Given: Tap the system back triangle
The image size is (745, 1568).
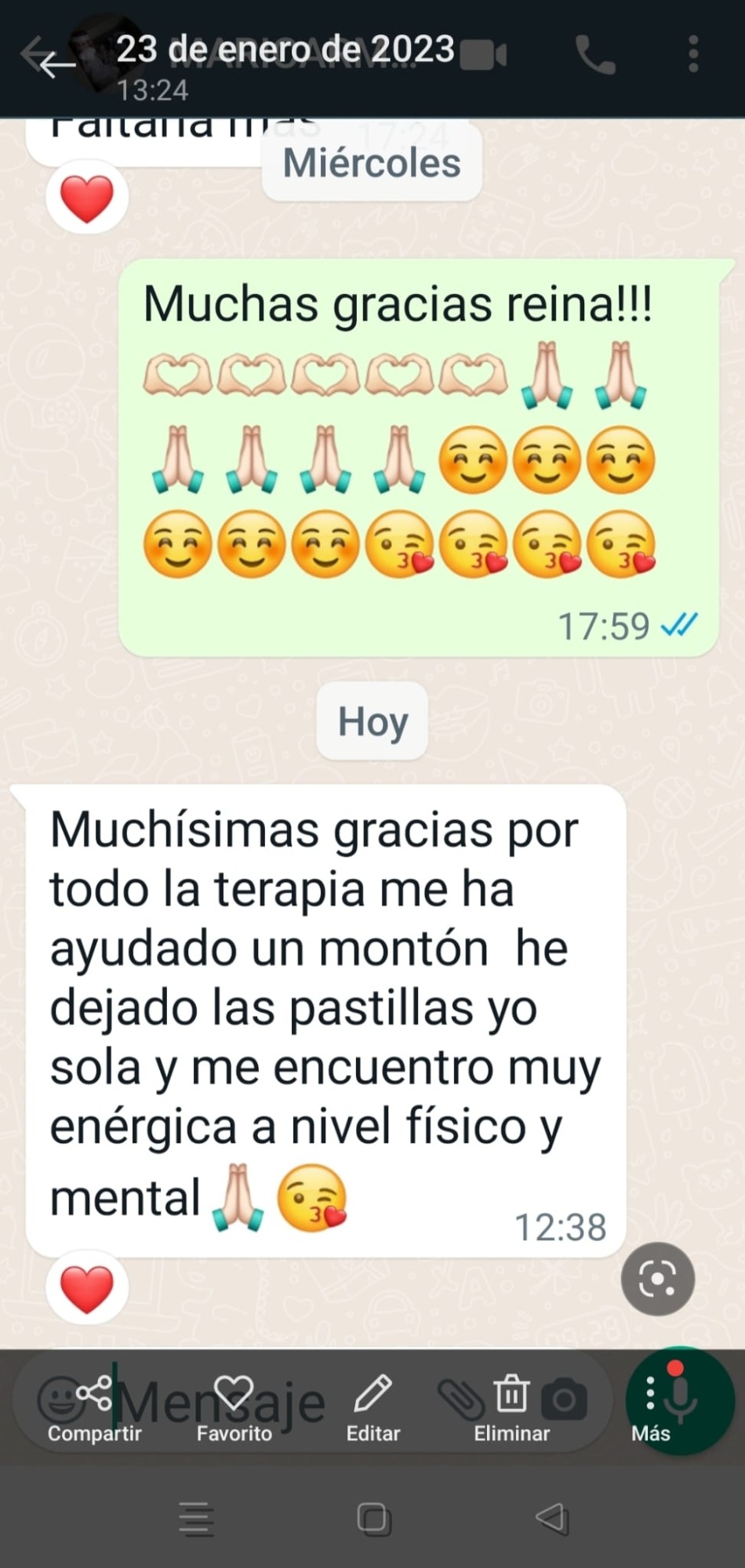Looking at the screenshot, I should click(x=551, y=1519).
